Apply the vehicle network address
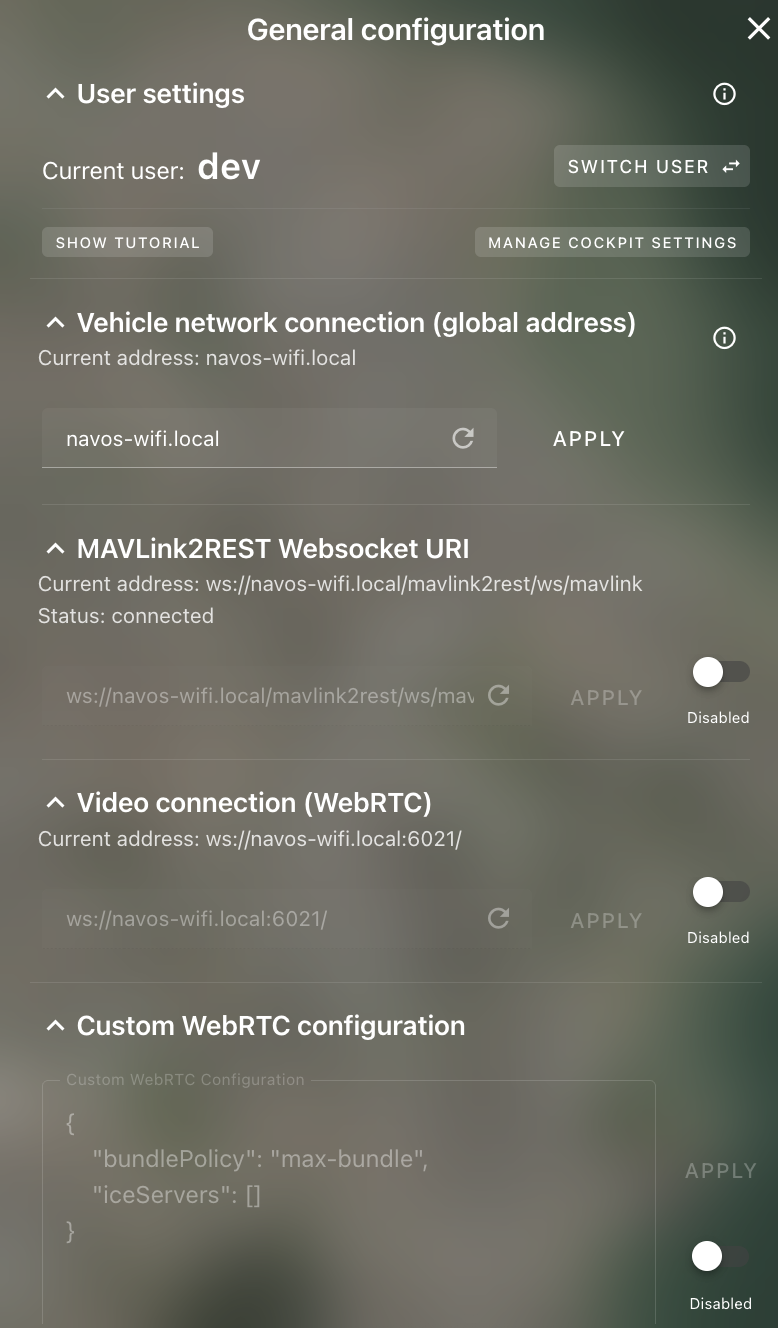The height and width of the screenshot is (1328, 778). tap(589, 438)
